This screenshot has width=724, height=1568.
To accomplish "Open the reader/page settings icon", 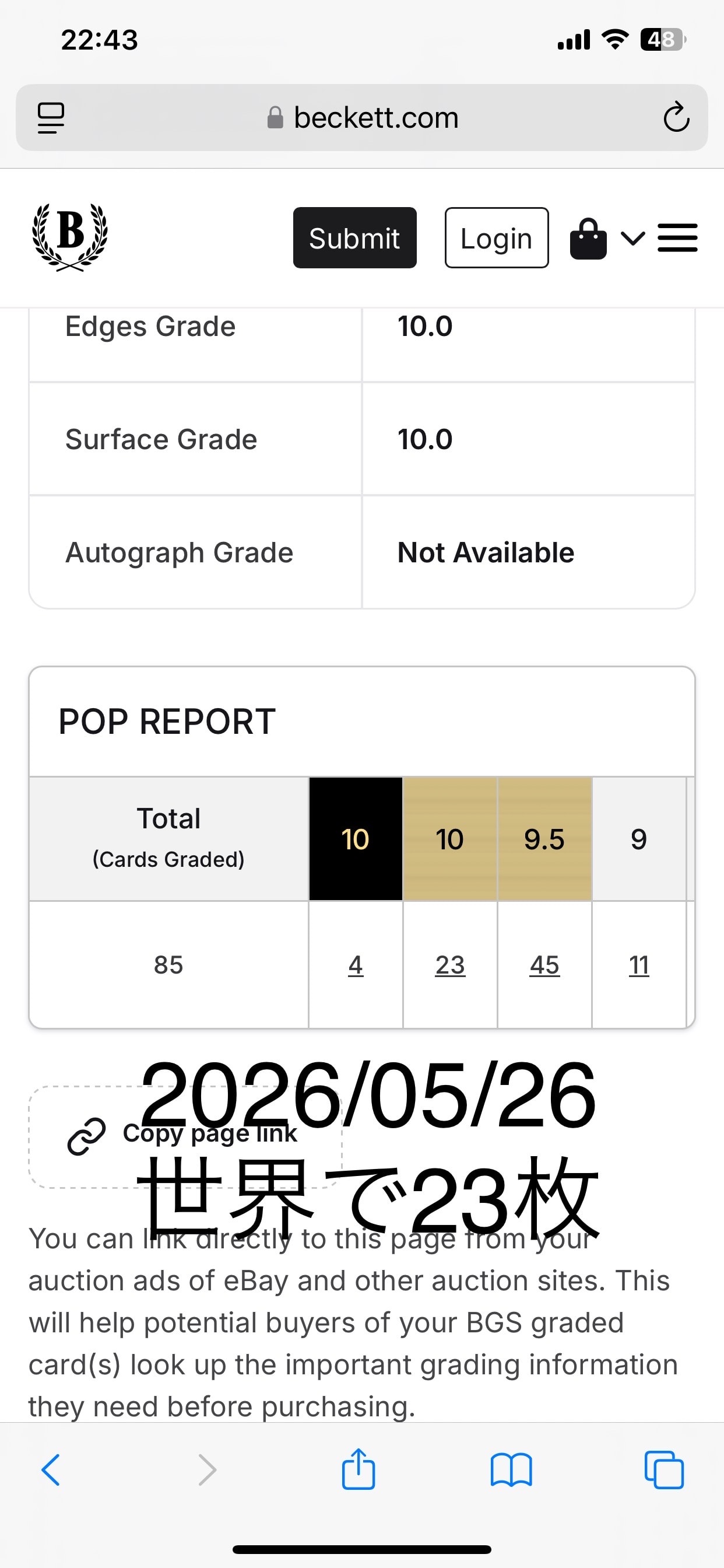I will 51,117.
